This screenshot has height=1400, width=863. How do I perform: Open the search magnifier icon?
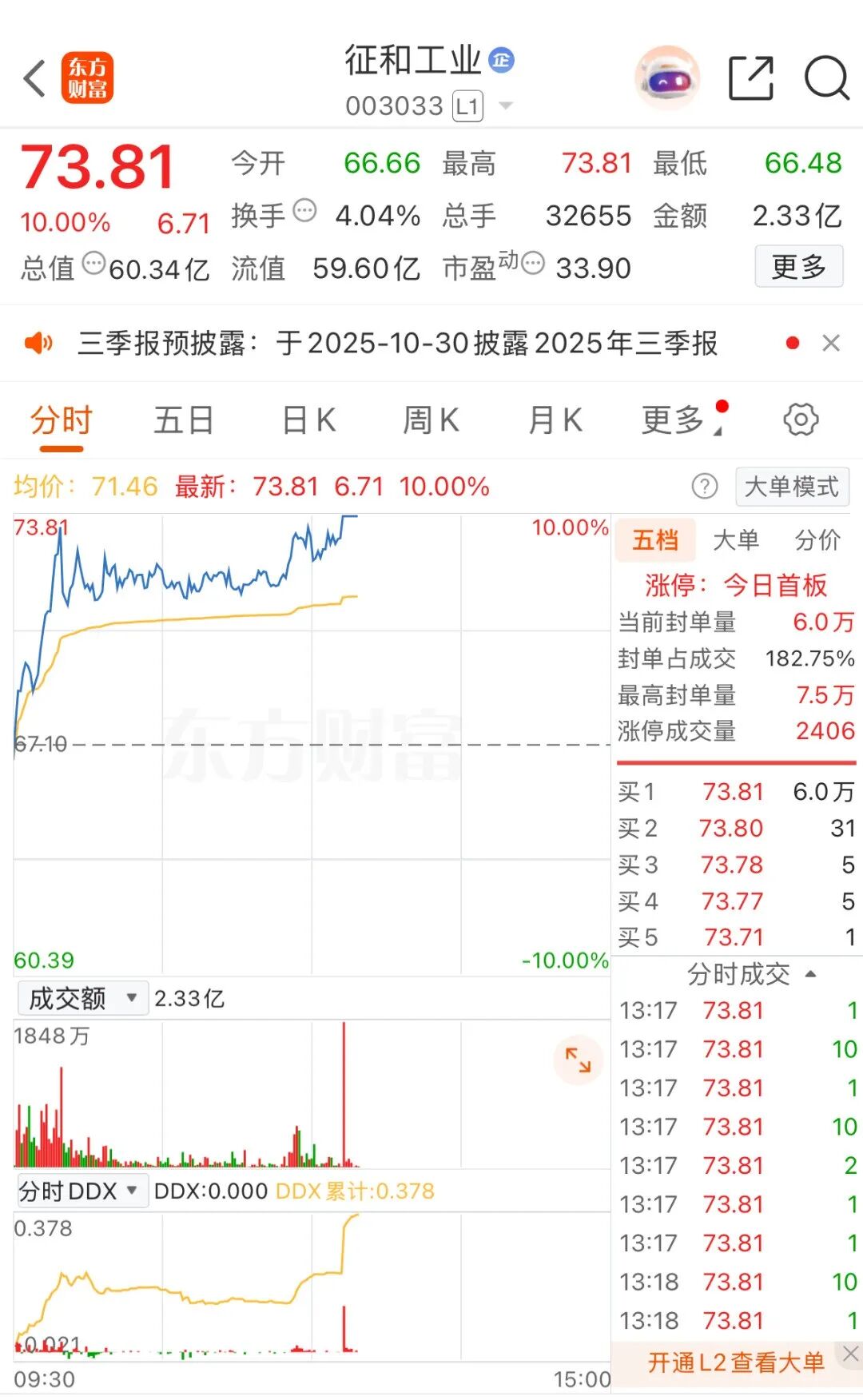(826, 77)
